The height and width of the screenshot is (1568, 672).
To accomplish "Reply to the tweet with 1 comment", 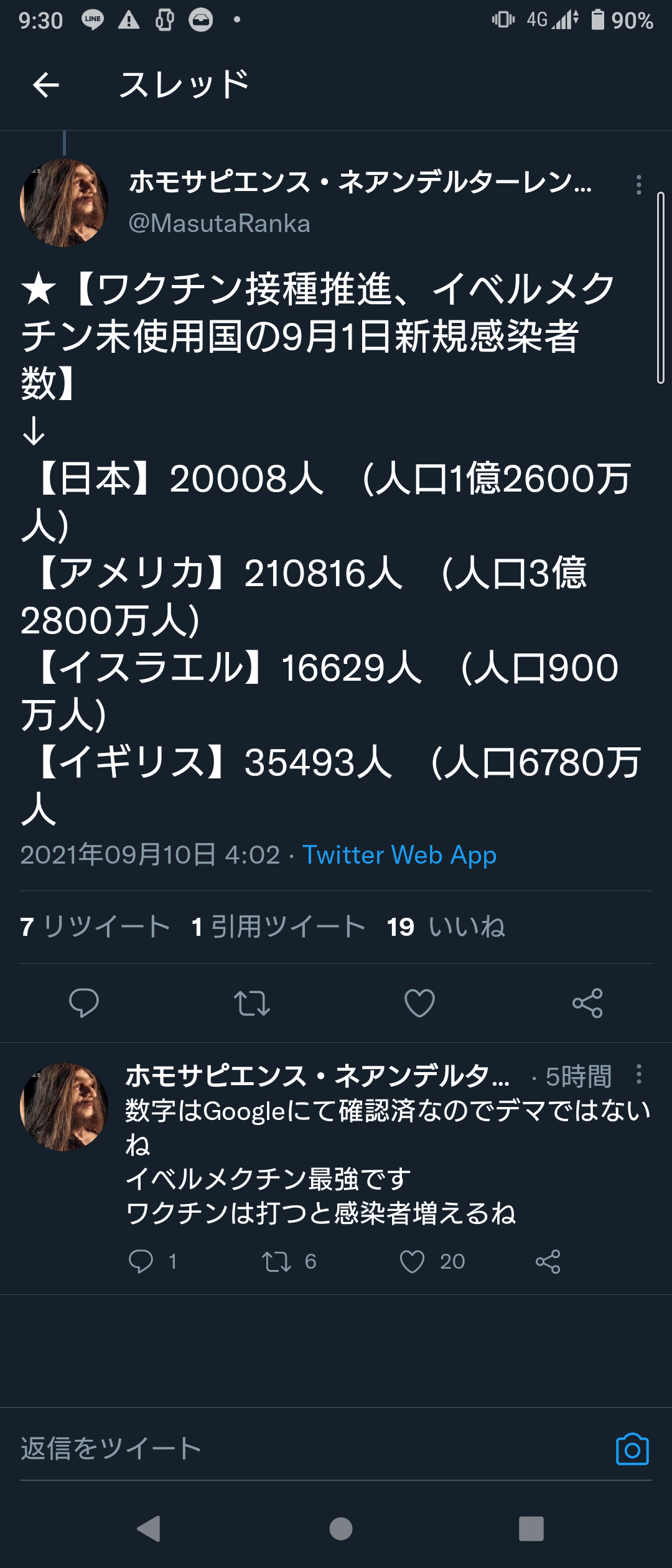I will (x=141, y=1261).
